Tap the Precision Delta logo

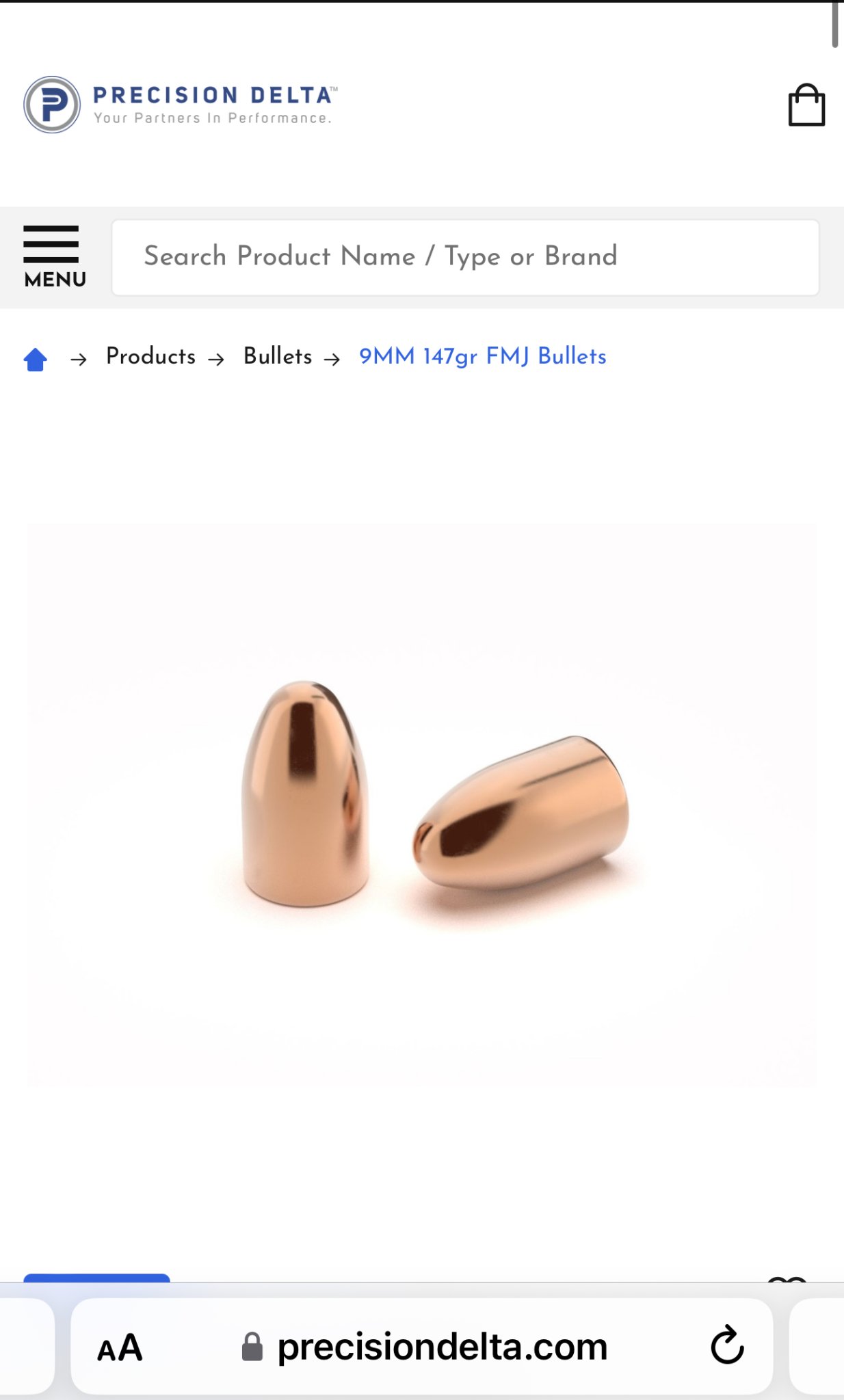(x=181, y=105)
